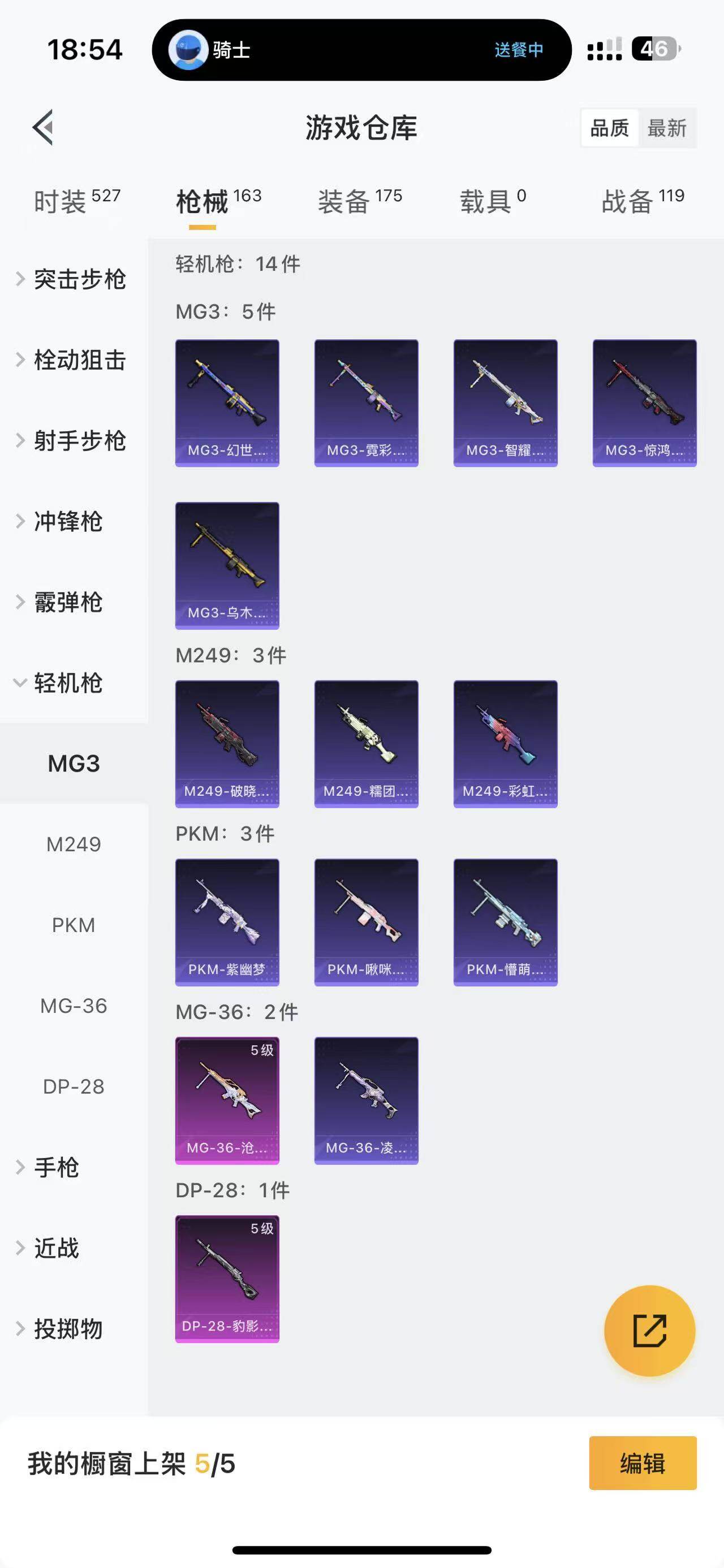View the DP-28-豹影 skin tile
This screenshot has height=1568, width=724.
[x=227, y=1279]
